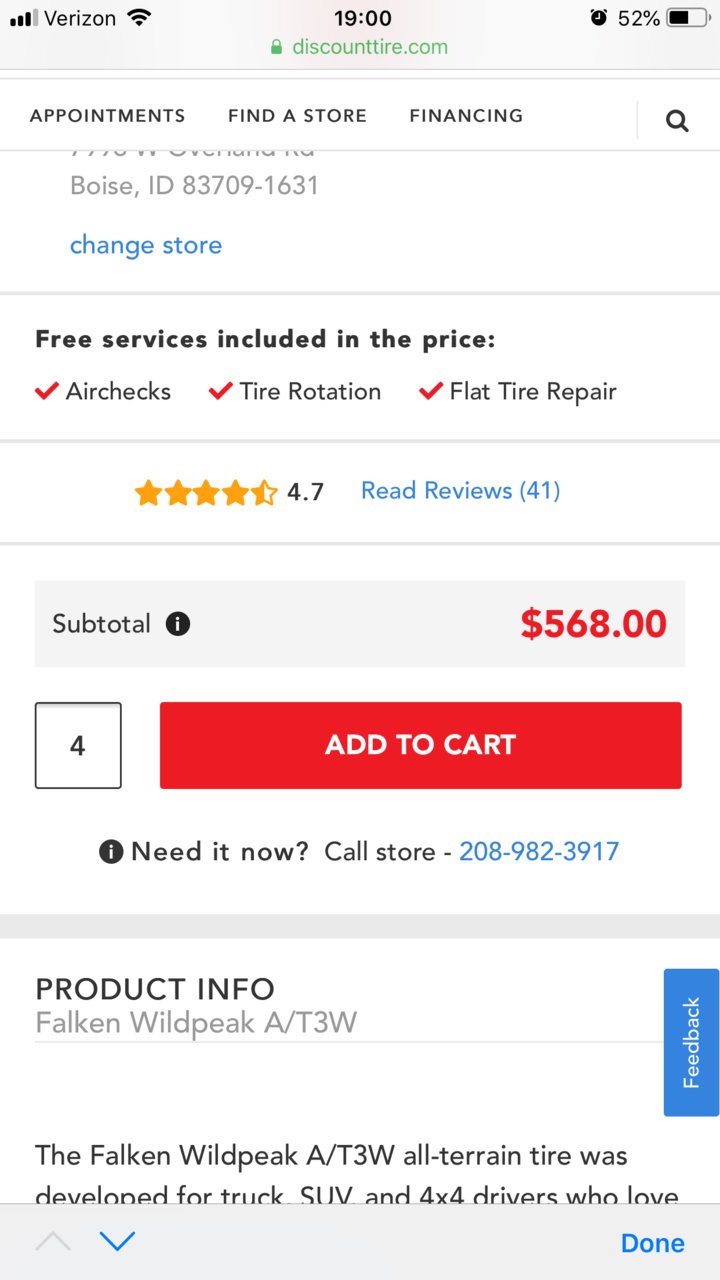
Task: Tap the Need it now info icon
Action: [x=111, y=852]
